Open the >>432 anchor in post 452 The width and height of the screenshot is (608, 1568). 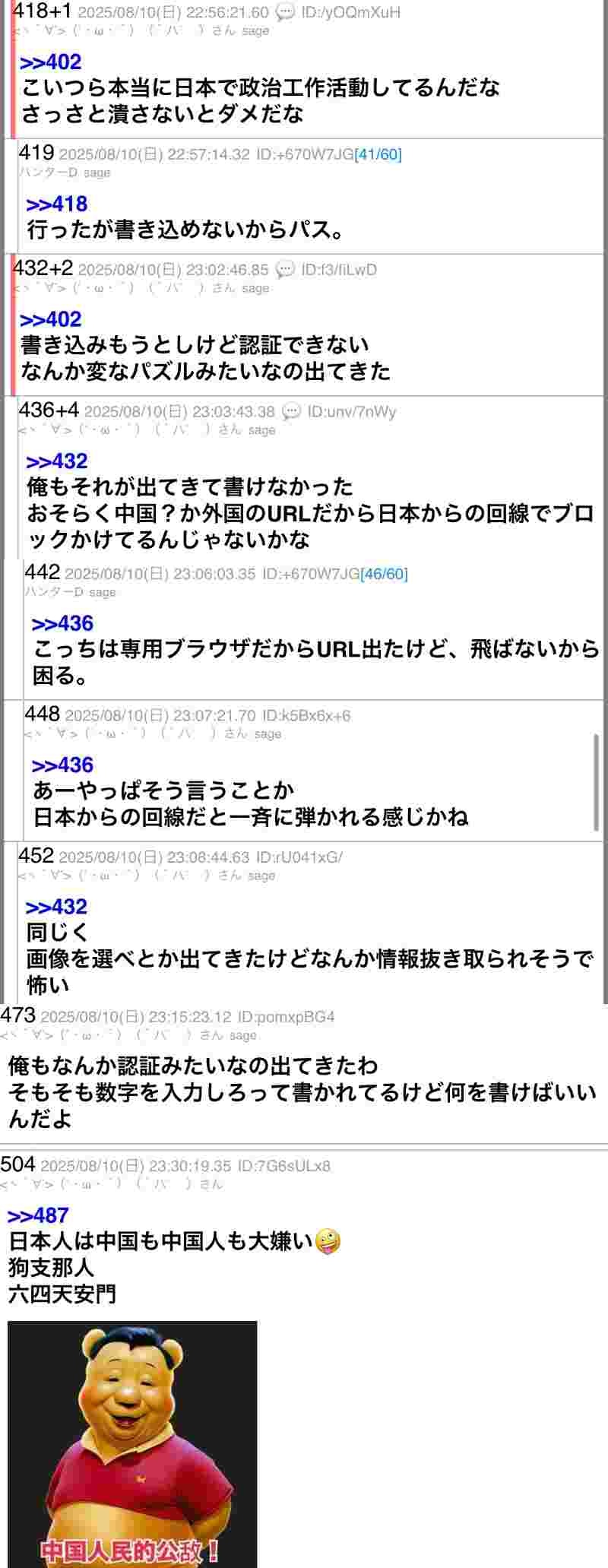click(56, 907)
